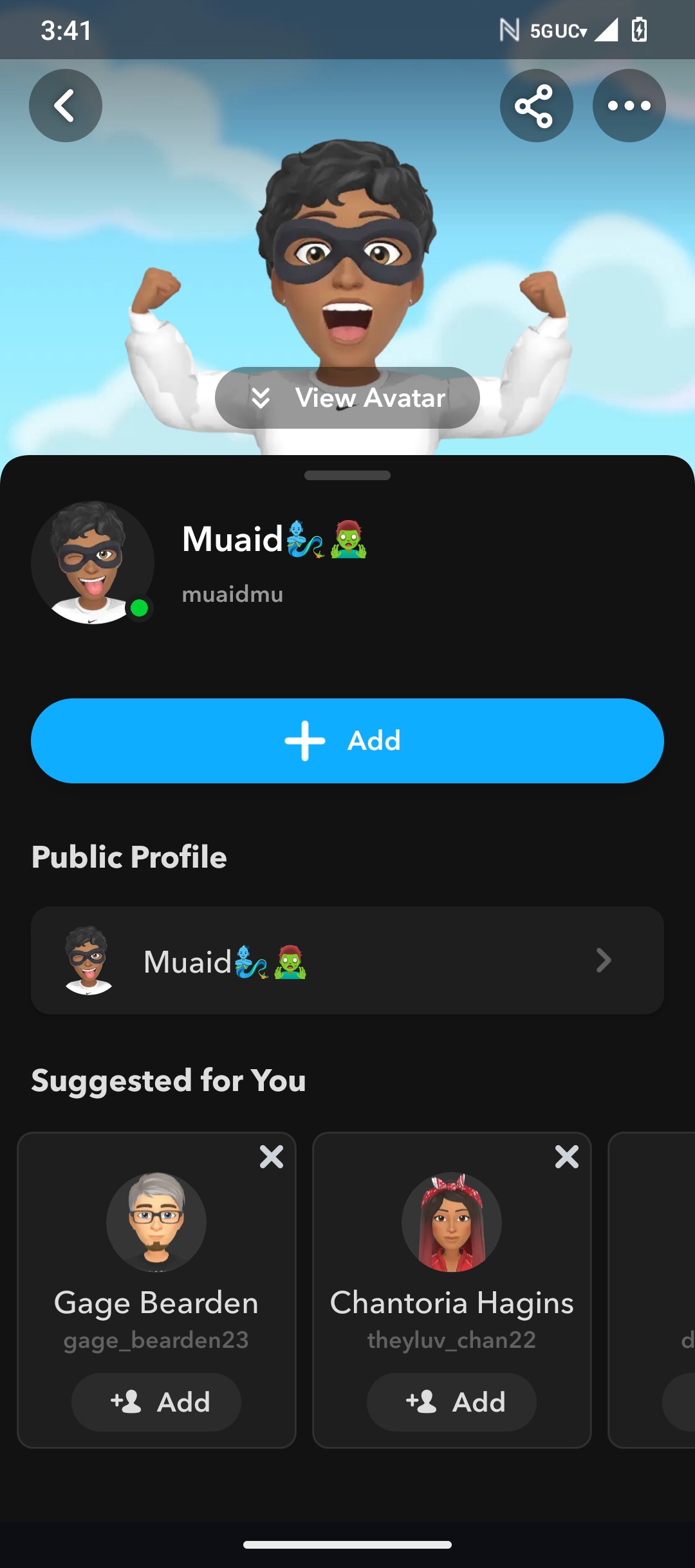Add muaidmu as a friend
This screenshot has width=695, height=1568.
(347, 741)
